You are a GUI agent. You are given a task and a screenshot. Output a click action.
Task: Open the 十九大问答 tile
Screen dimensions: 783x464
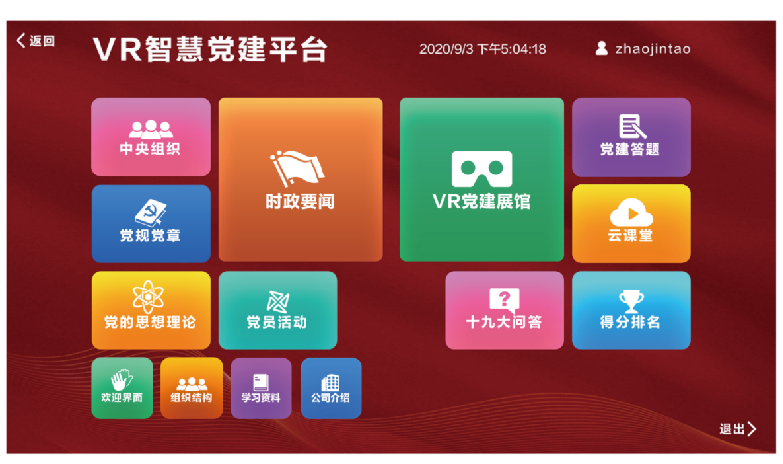point(504,310)
